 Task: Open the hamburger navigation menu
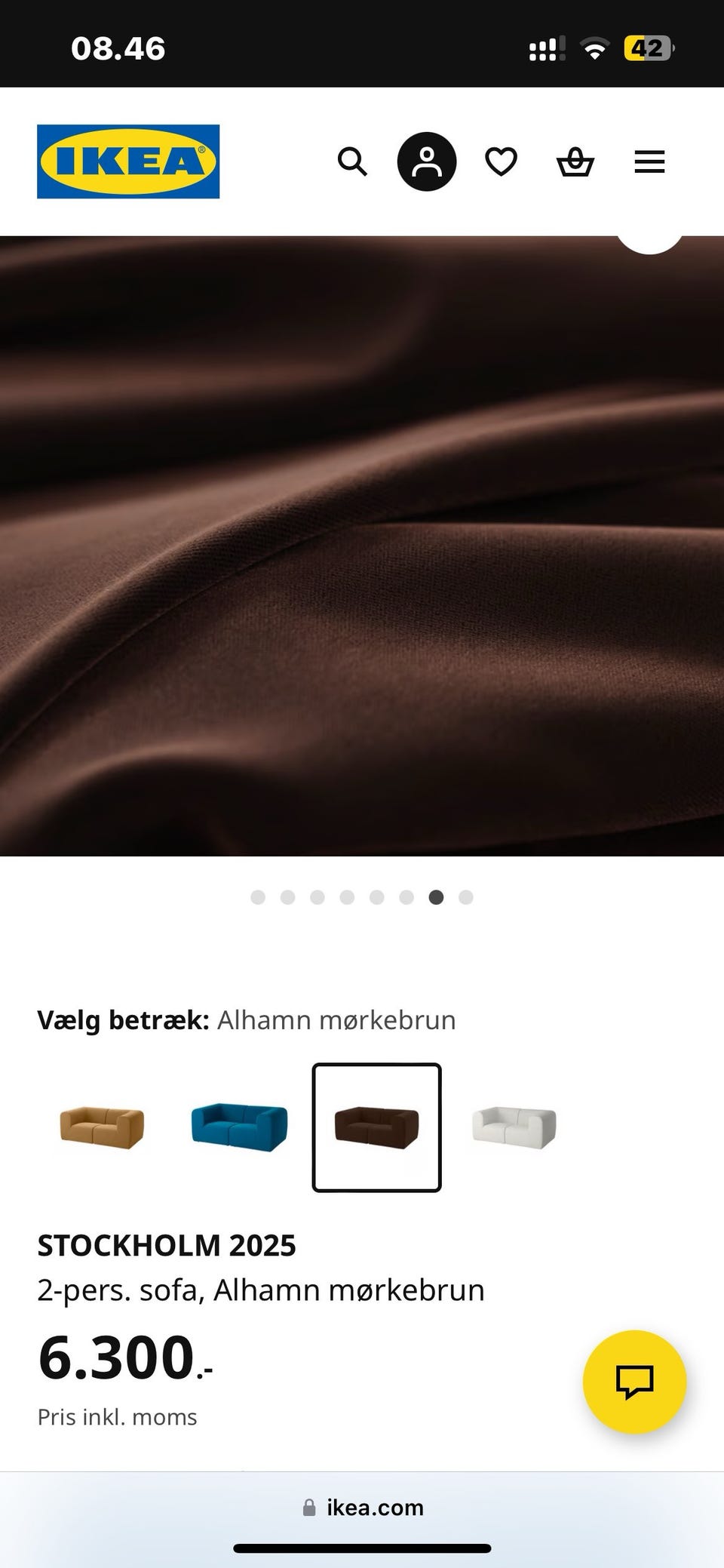pyautogui.click(x=649, y=161)
